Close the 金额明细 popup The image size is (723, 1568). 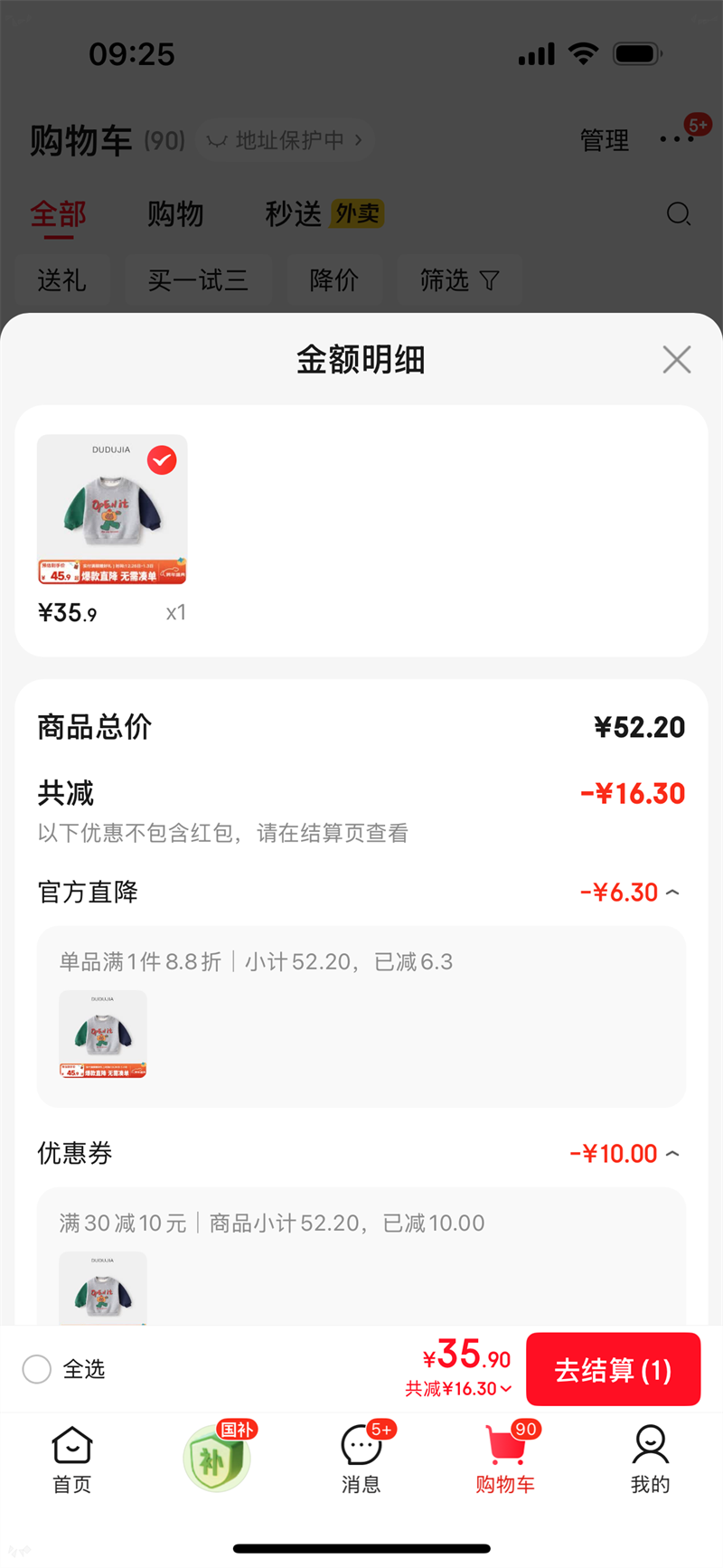[x=676, y=359]
